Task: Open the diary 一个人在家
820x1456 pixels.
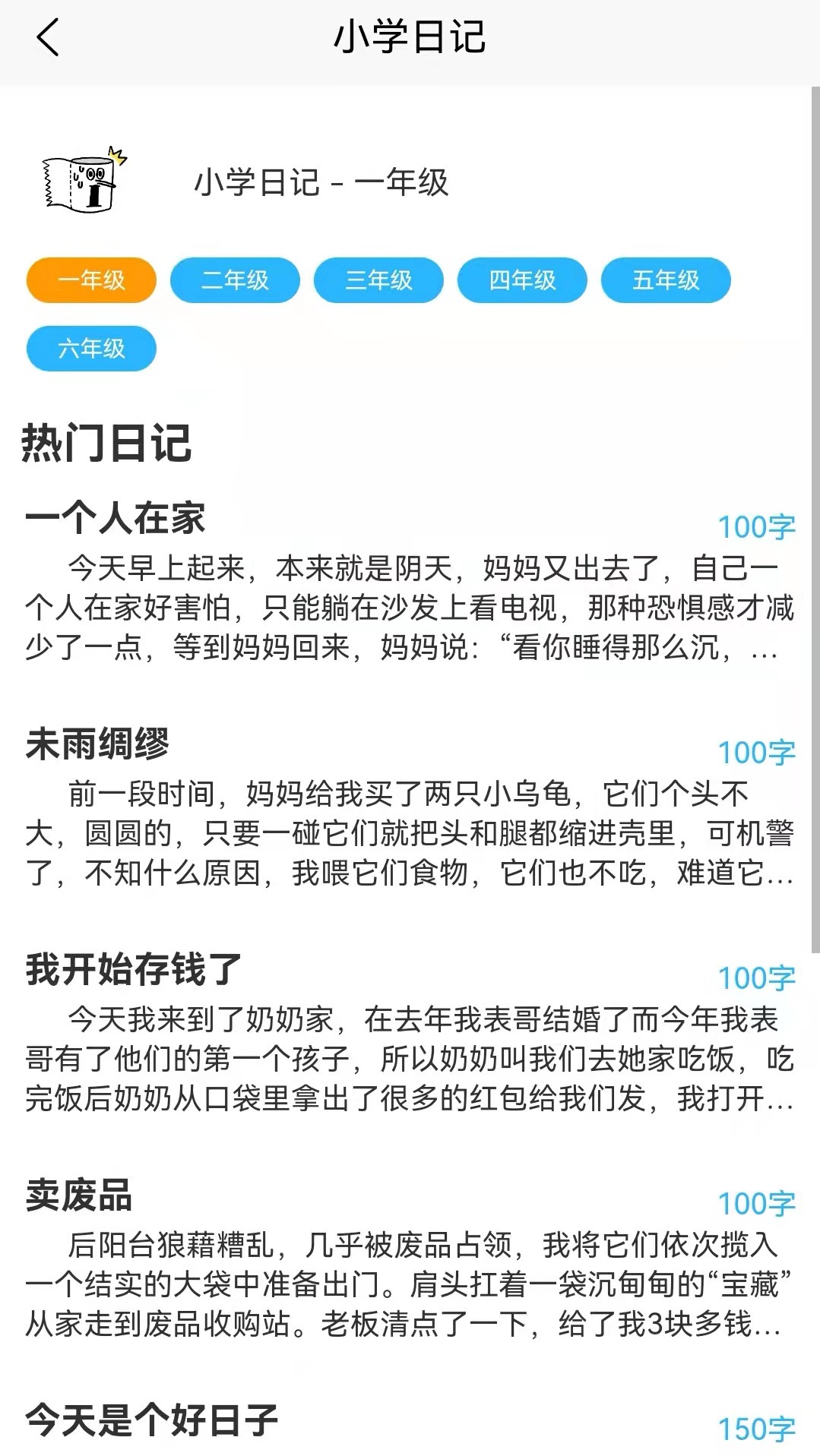Action: (116, 519)
